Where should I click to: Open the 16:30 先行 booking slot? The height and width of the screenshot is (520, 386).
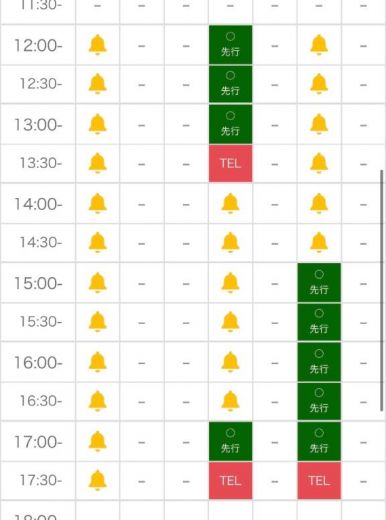tap(319, 401)
